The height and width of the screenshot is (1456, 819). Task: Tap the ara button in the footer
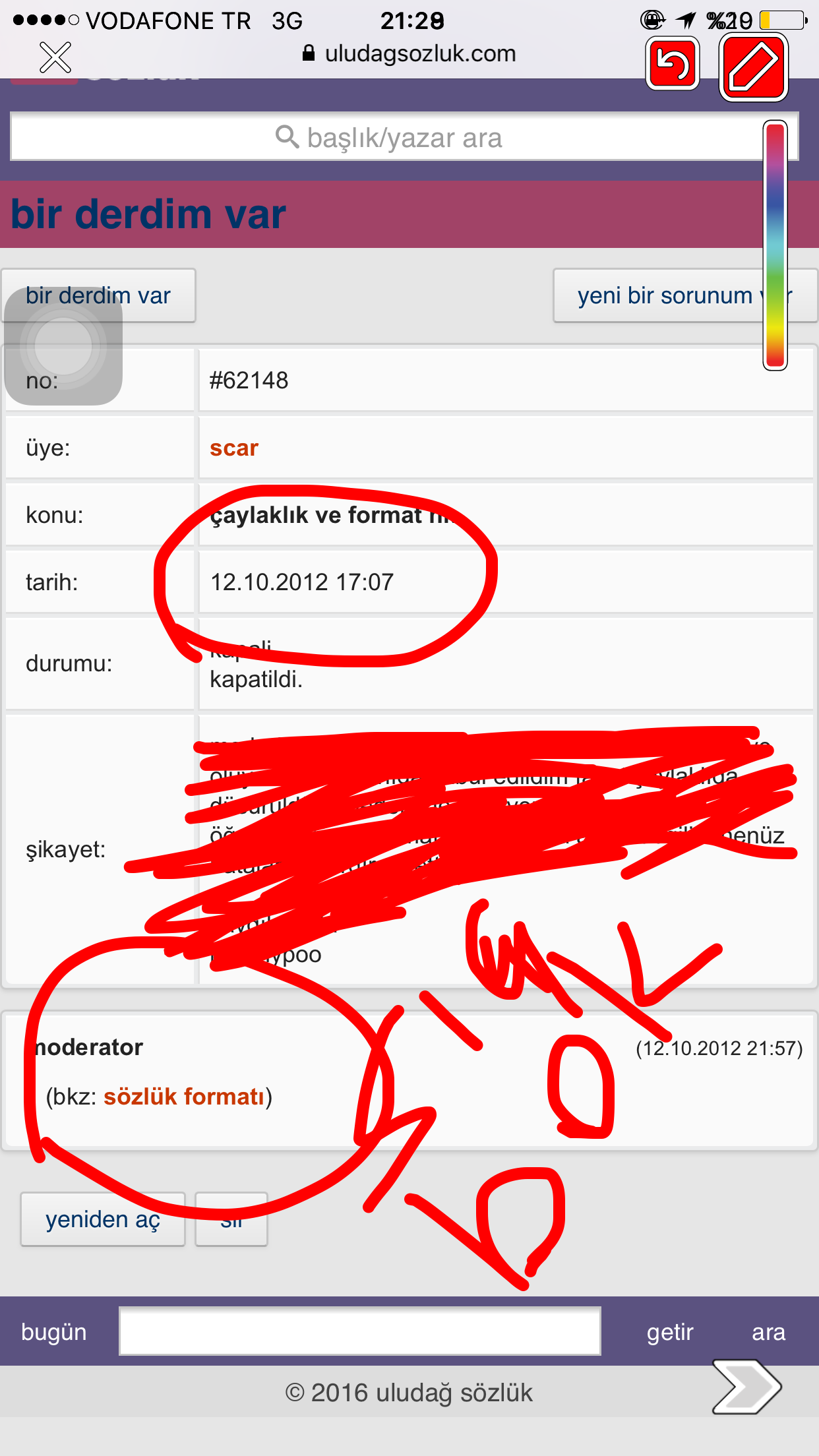click(768, 1331)
